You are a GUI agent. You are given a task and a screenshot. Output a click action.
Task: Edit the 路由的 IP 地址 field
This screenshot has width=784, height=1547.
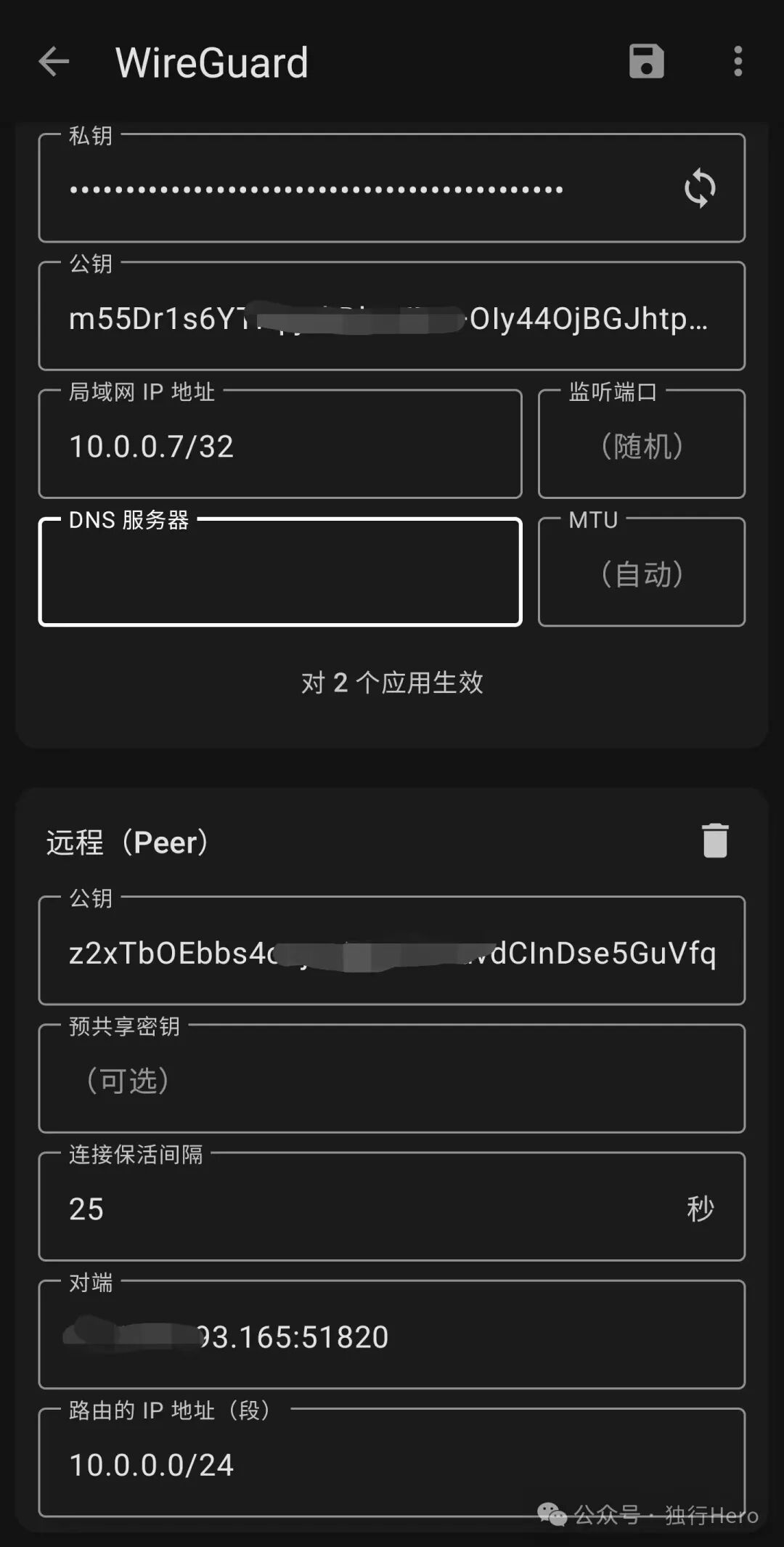392,1464
